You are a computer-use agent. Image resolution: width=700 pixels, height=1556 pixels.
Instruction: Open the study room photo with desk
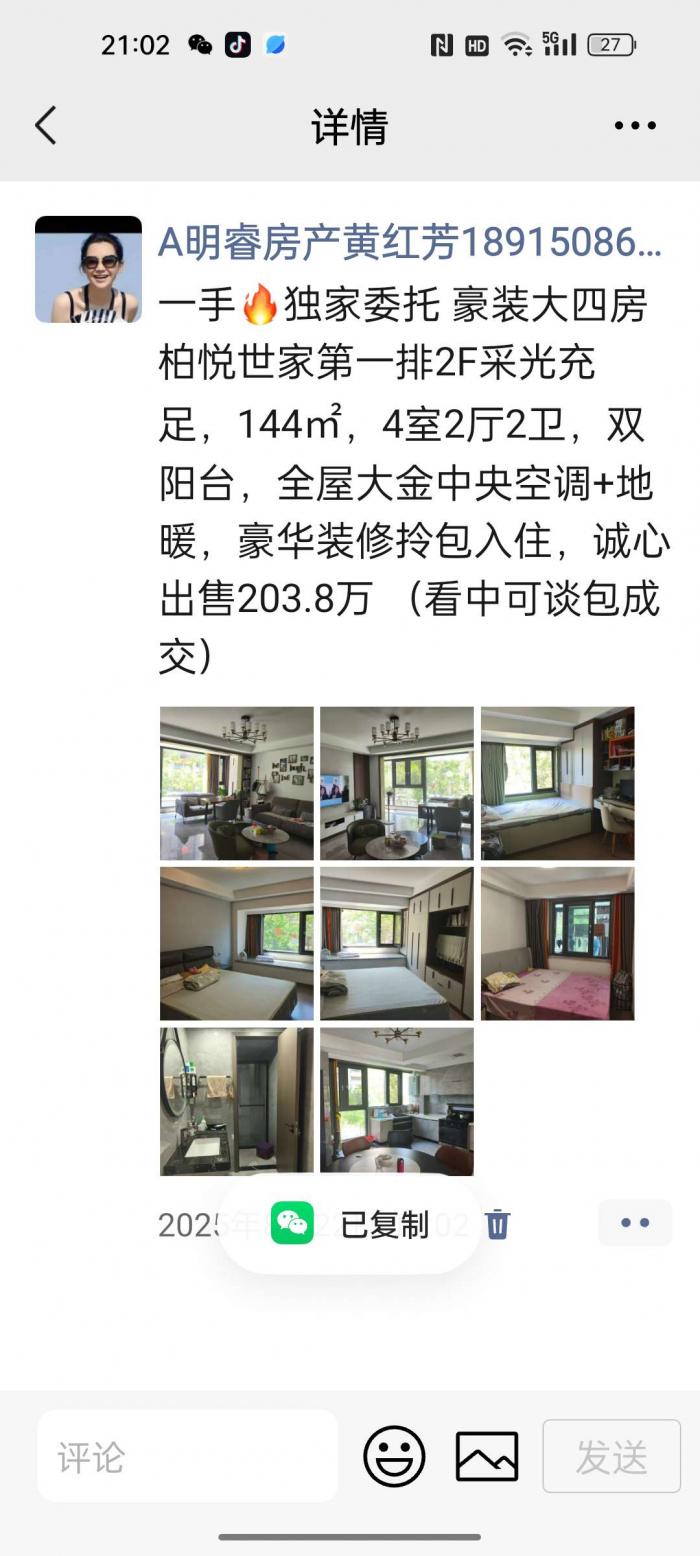[x=557, y=783]
